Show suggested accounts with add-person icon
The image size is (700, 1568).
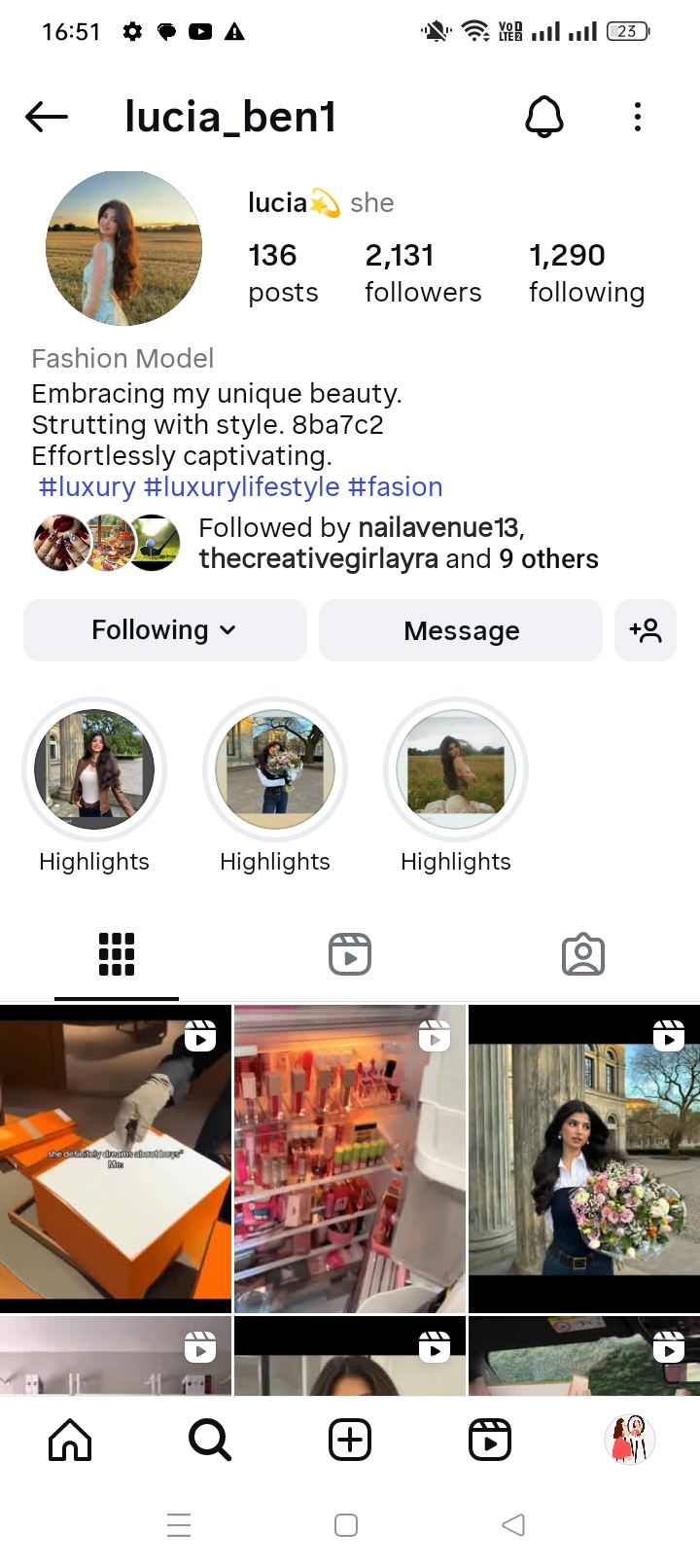coord(646,630)
